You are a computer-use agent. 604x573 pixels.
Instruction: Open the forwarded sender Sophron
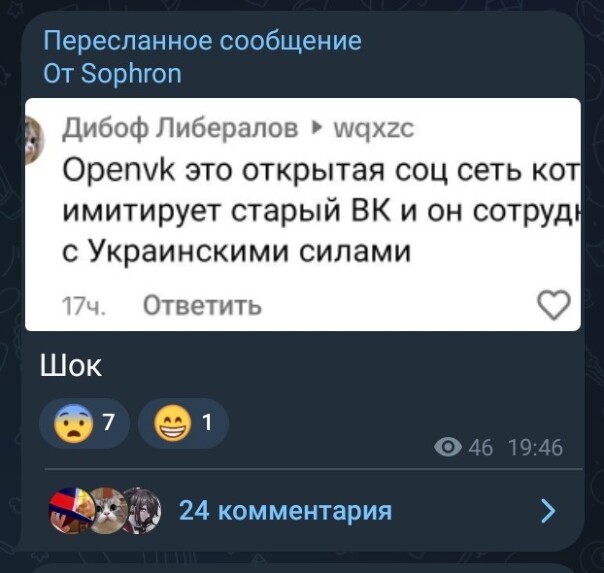(132, 75)
